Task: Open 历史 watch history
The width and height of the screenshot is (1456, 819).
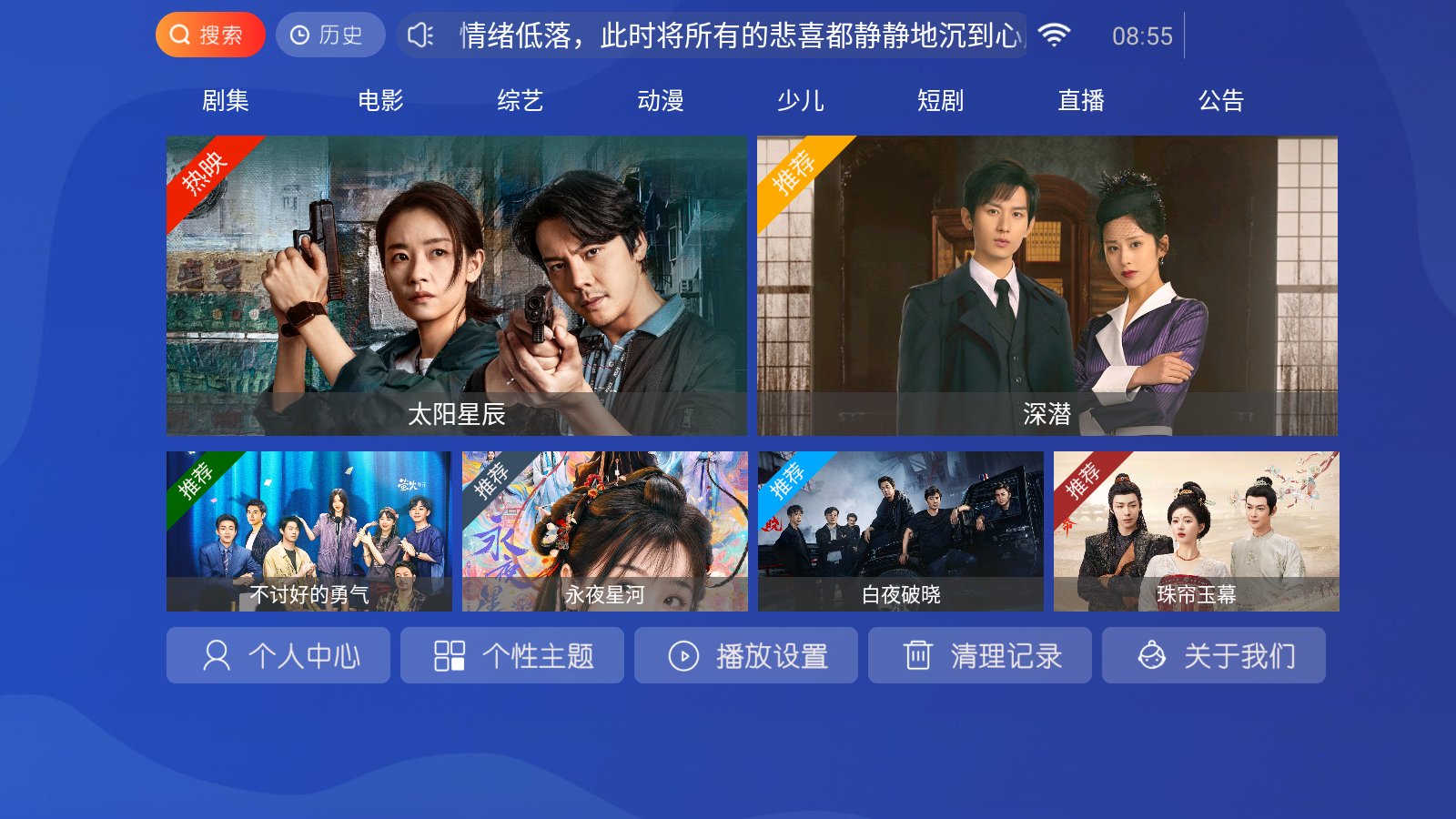Action: tap(330, 35)
